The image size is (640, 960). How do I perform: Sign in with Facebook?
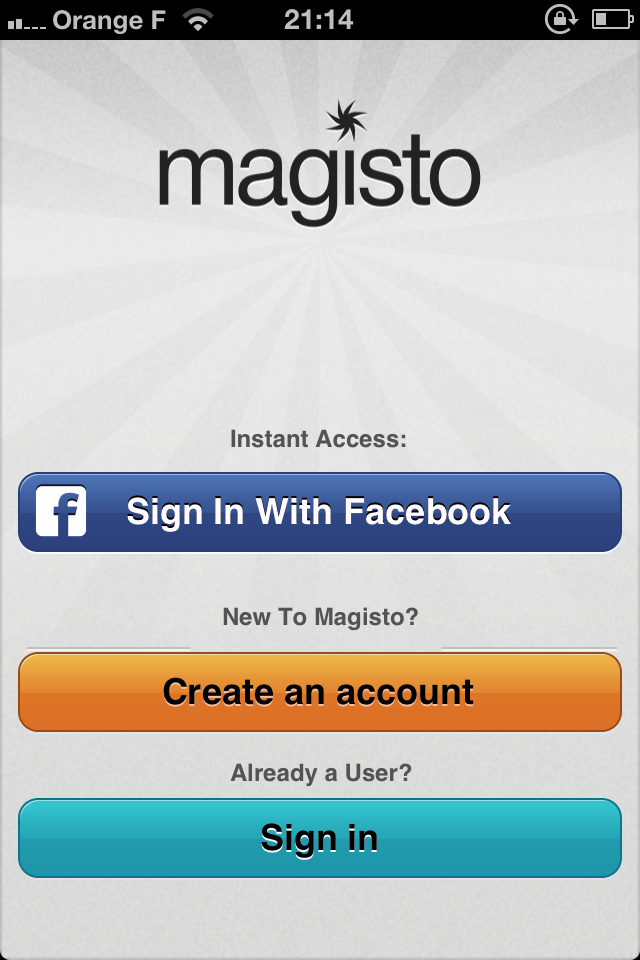pyautogui.click(x=320, y=512)
